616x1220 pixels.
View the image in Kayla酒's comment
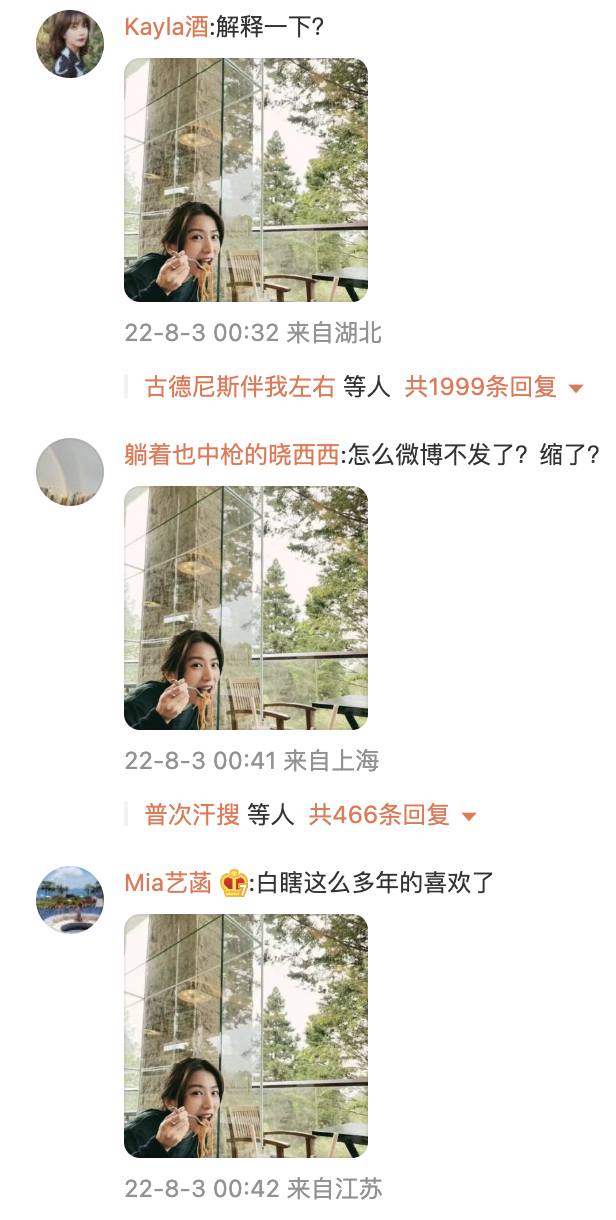pos(246,180)
